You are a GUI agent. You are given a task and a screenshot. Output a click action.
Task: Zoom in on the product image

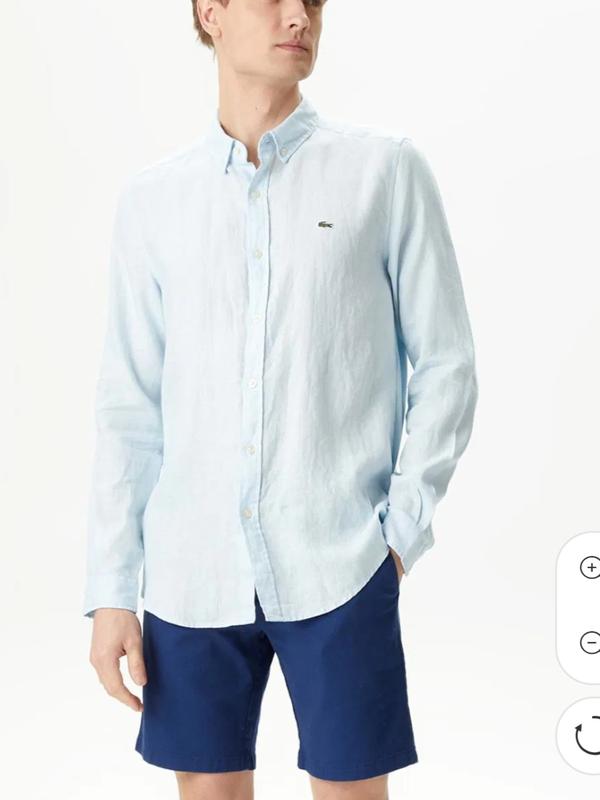(x=589, y=568)
